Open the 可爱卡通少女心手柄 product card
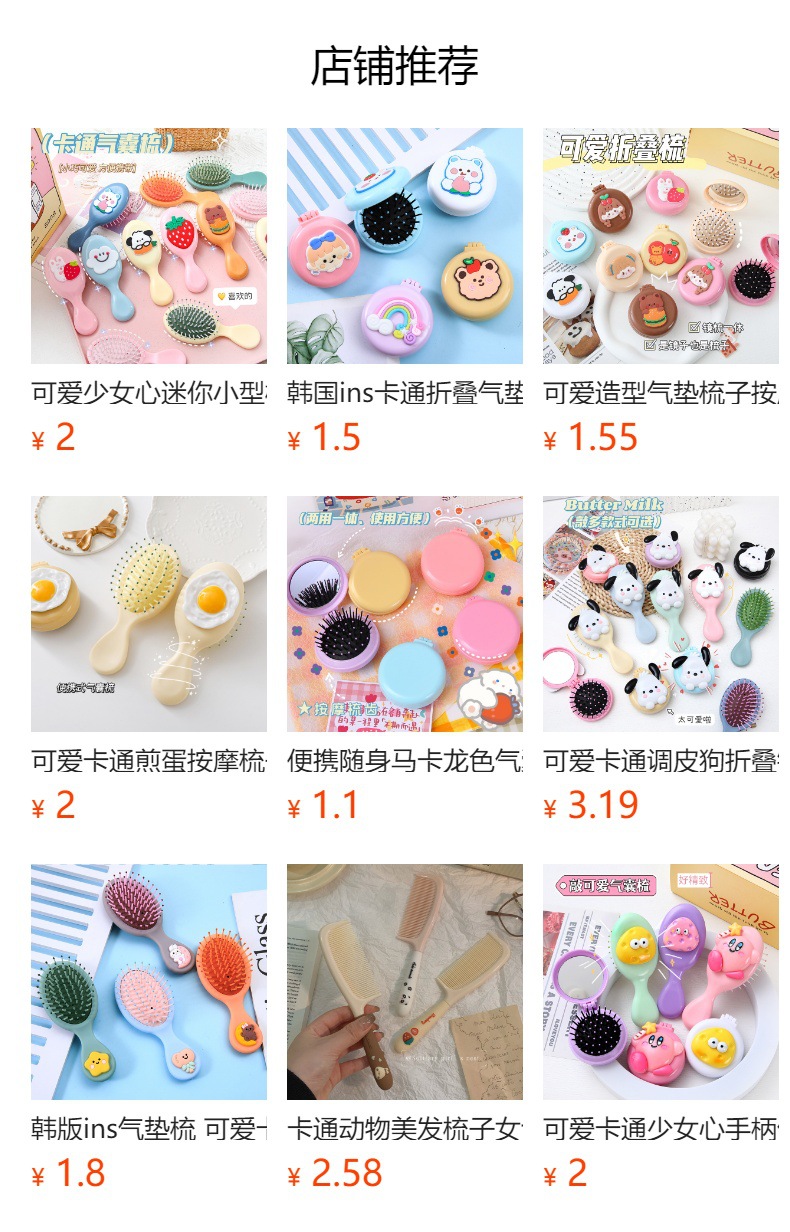Image resolution: width=790 pixels, height=1232 pixels. pyautogui.click(x=661, y=1029)
